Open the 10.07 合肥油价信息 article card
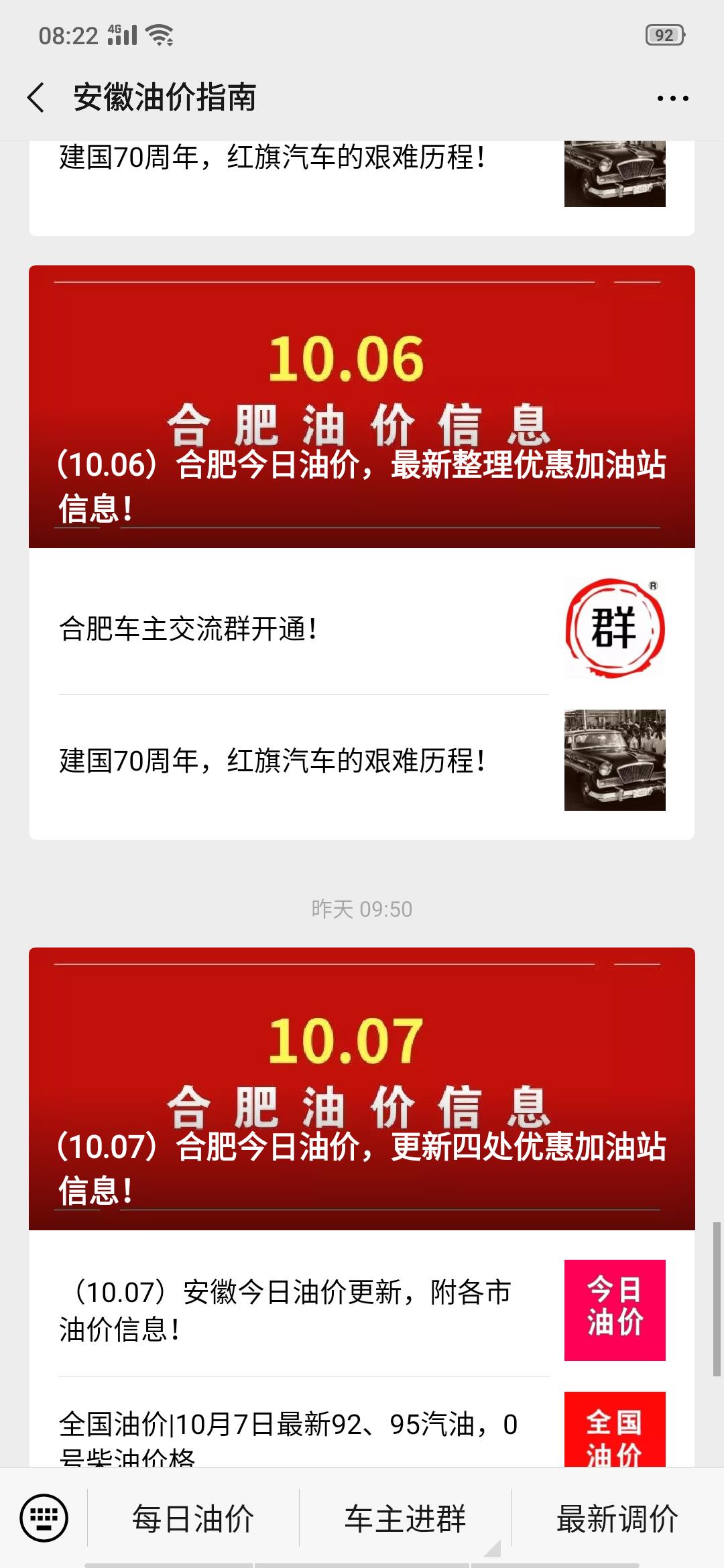Image resolution: width=724 pixels, height=1568 pixels. [x=362, y=1089]
